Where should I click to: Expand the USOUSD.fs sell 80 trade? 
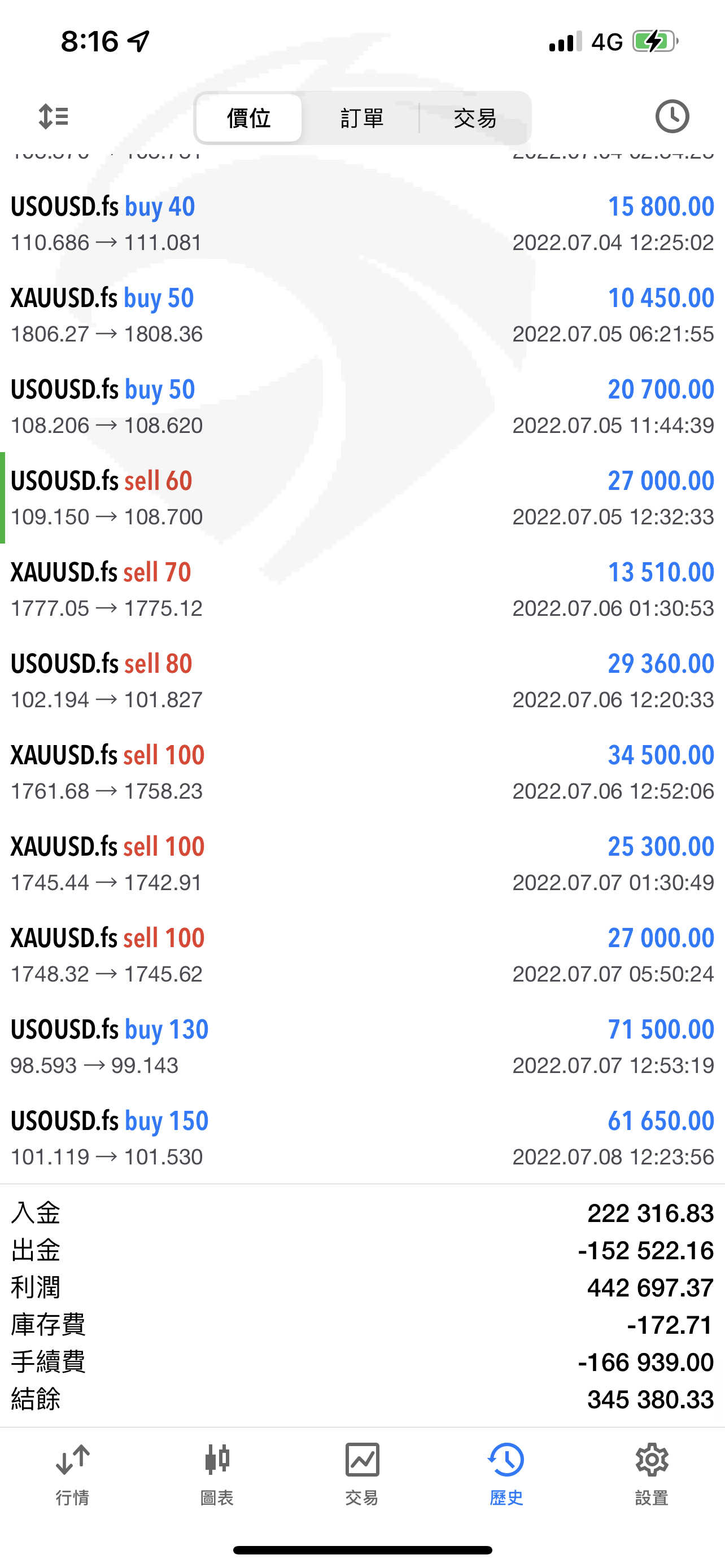(x=362, y=680)
